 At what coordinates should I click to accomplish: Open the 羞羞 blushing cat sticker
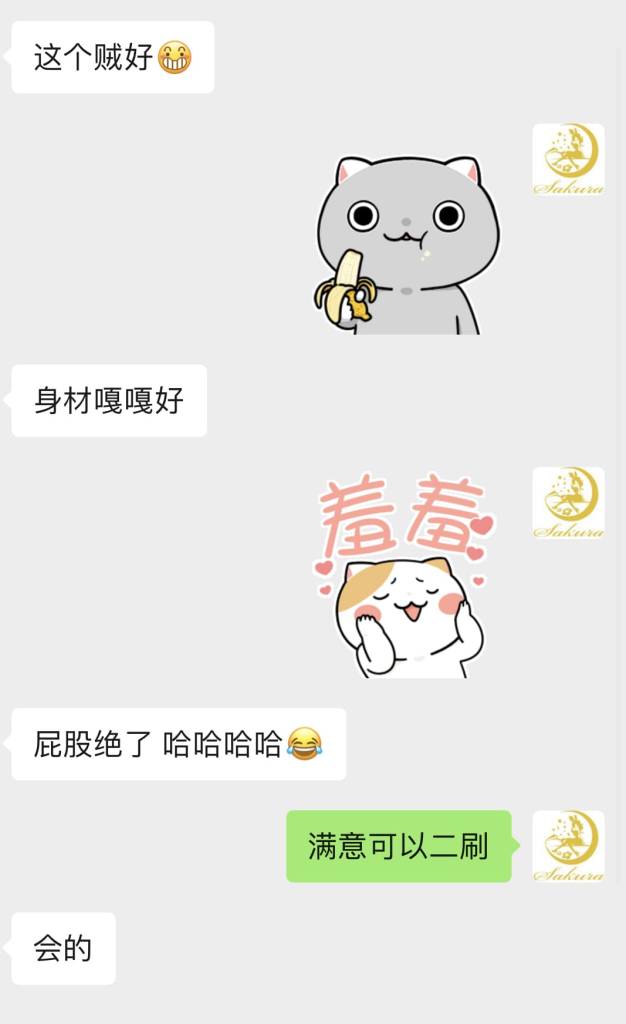pyautogui.click(x=405, y=577)
